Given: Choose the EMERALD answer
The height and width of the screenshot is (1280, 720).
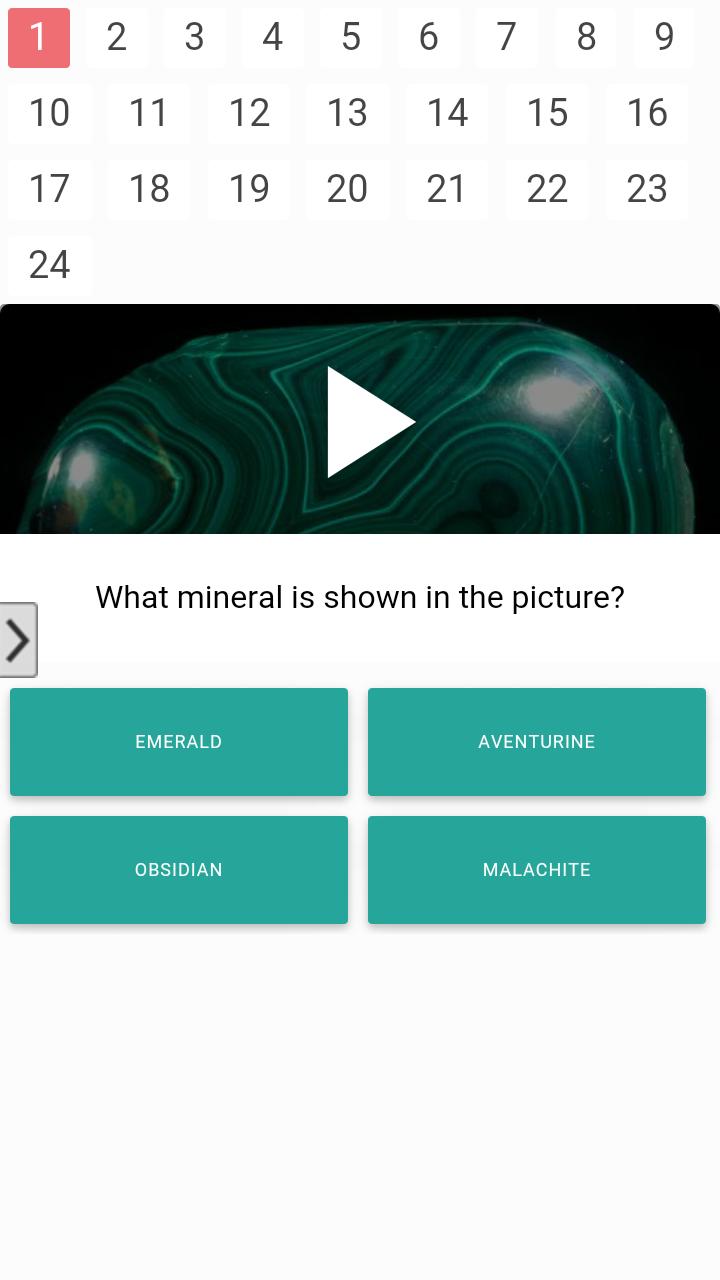Looking at the screenshot, I should click(179, 742).
